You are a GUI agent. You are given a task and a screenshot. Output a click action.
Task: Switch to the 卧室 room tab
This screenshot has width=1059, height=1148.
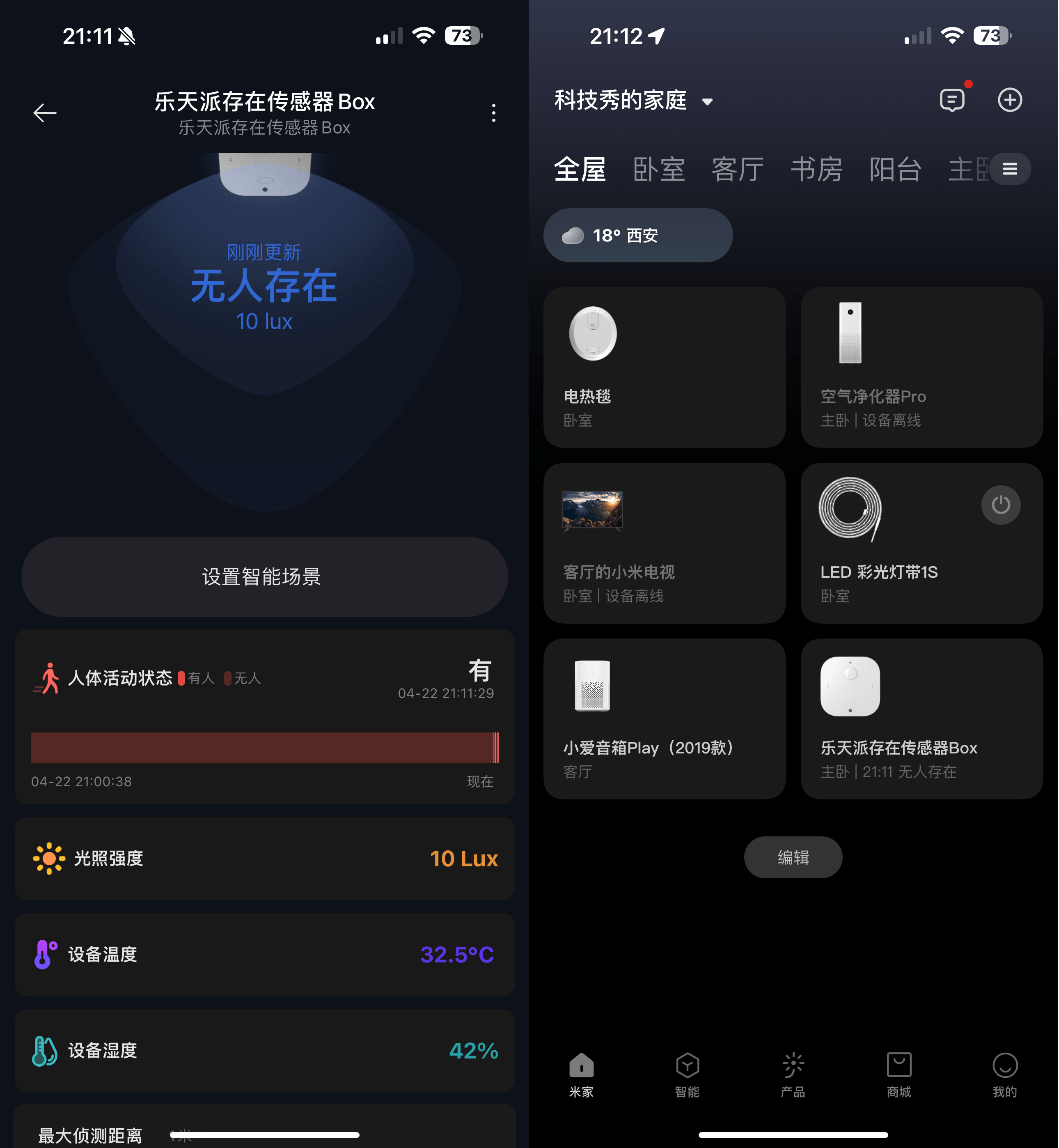tap(658, 170)
